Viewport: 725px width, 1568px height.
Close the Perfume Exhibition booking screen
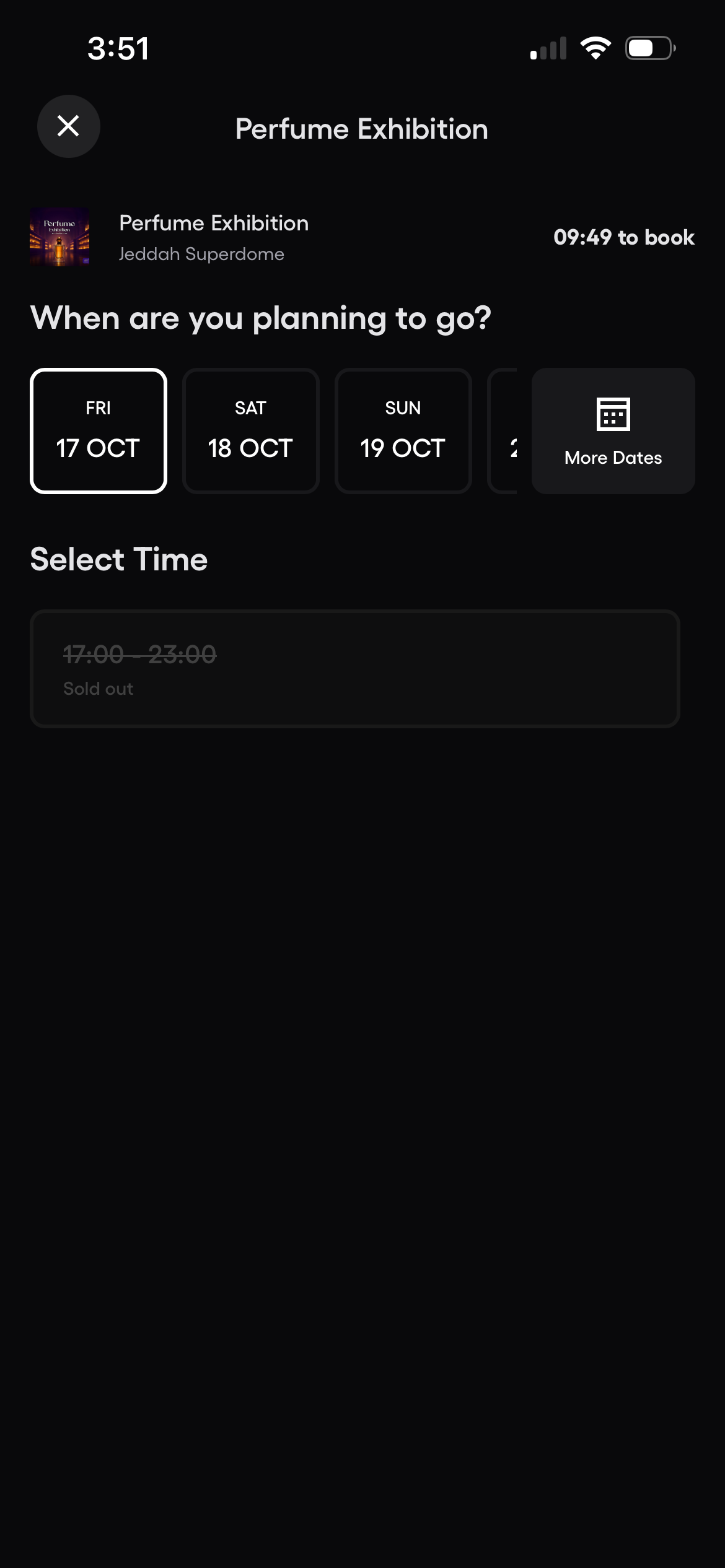(x=68, y=126)
